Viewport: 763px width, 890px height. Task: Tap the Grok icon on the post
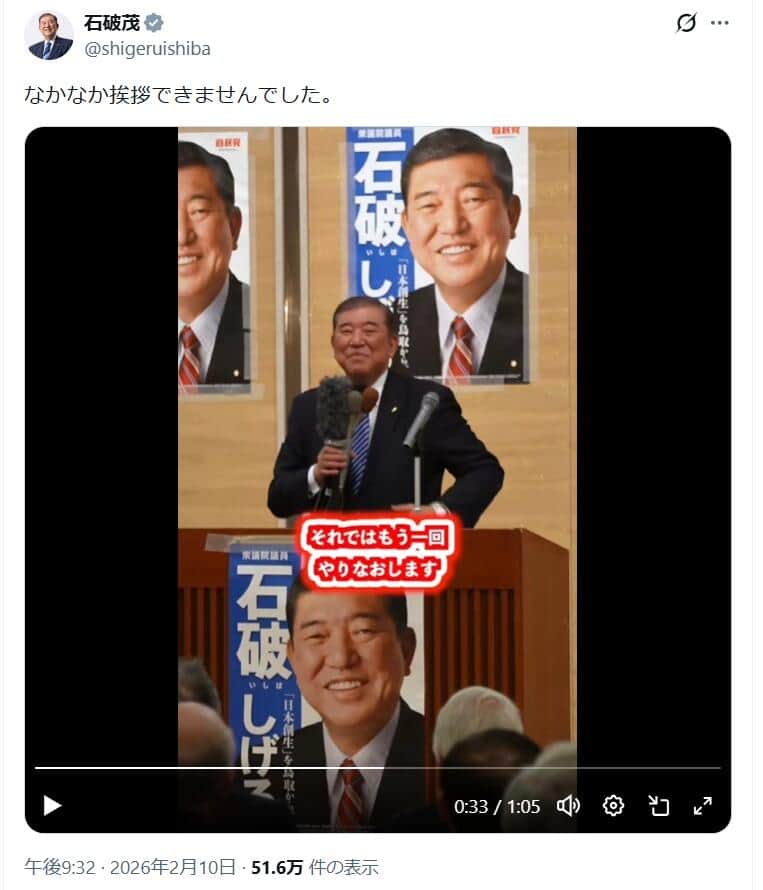(686, 23)
